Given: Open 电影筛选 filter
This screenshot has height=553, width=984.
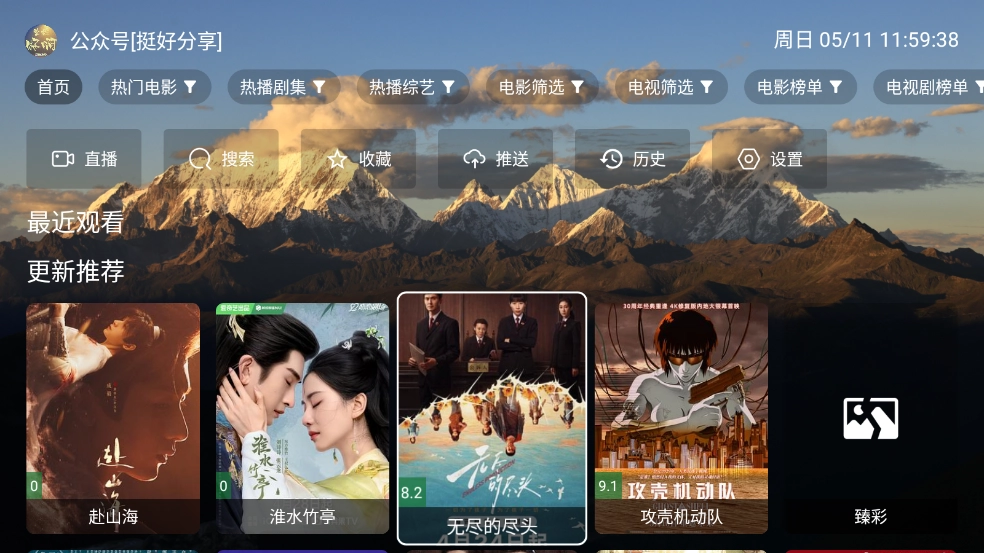Looking at the screenshot, I should tap(541, 87).
